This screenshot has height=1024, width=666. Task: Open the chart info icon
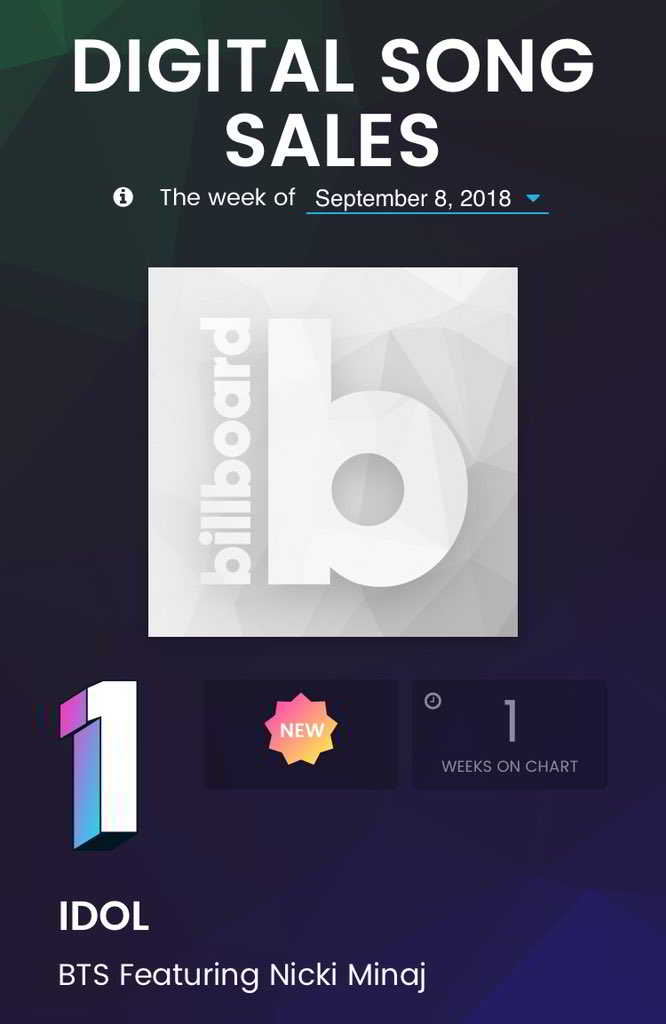pyautogui.click(x=123, y=197)
